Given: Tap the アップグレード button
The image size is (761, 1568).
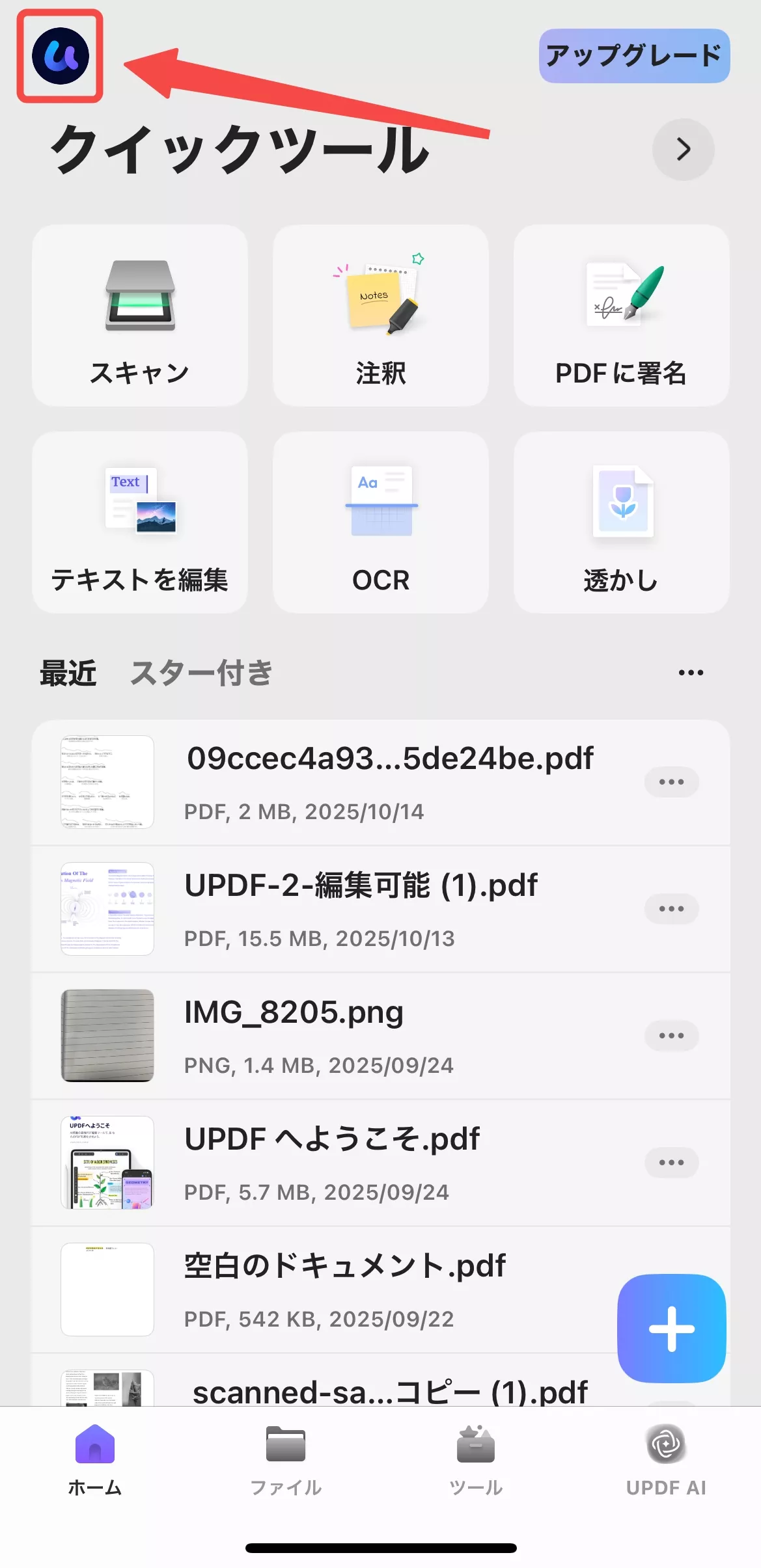Looking at the screenshot, I should [x=632, y=57].
